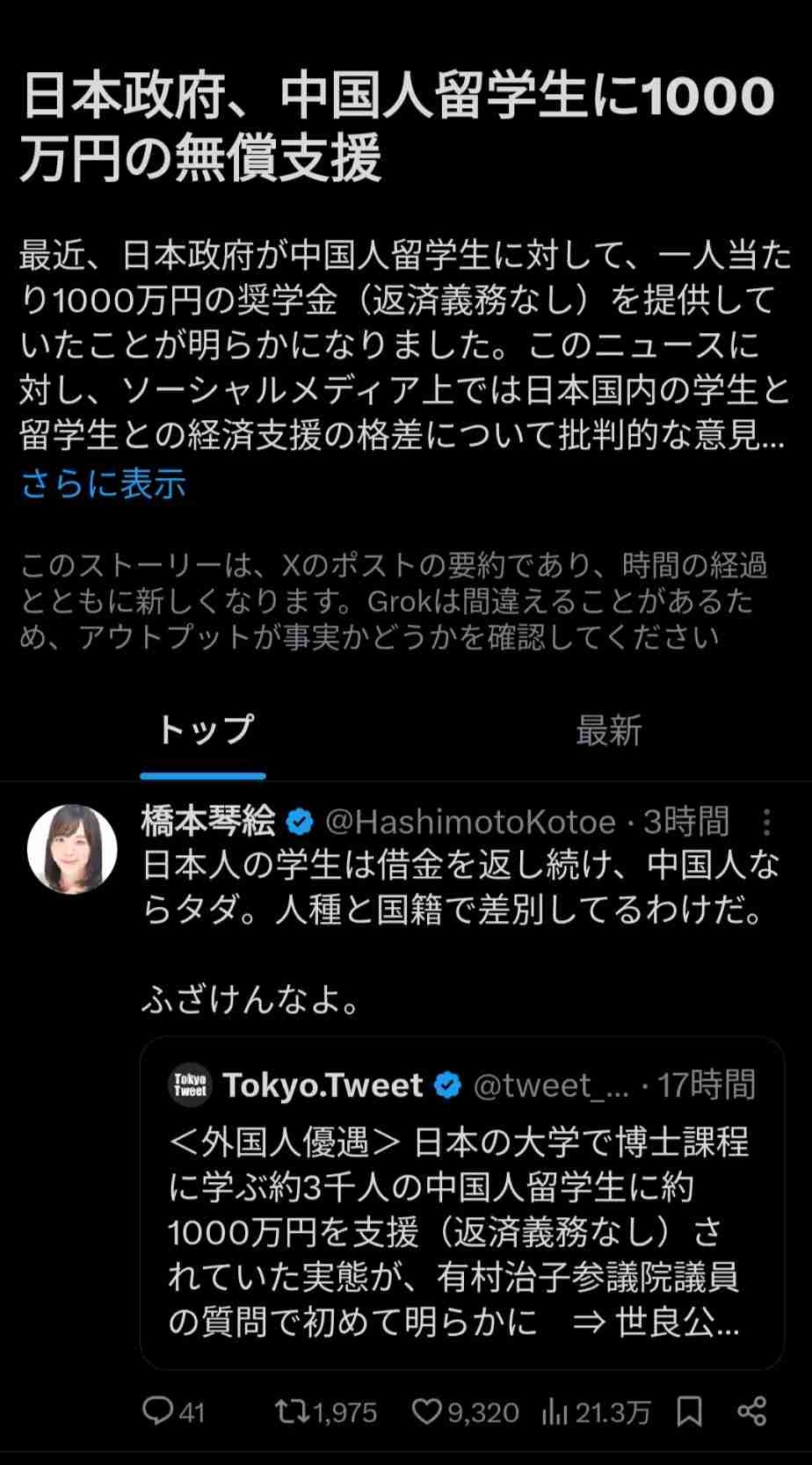Switch to the 最新 tab
This screenshot has height=1465, width=812.
pos(608,730)
